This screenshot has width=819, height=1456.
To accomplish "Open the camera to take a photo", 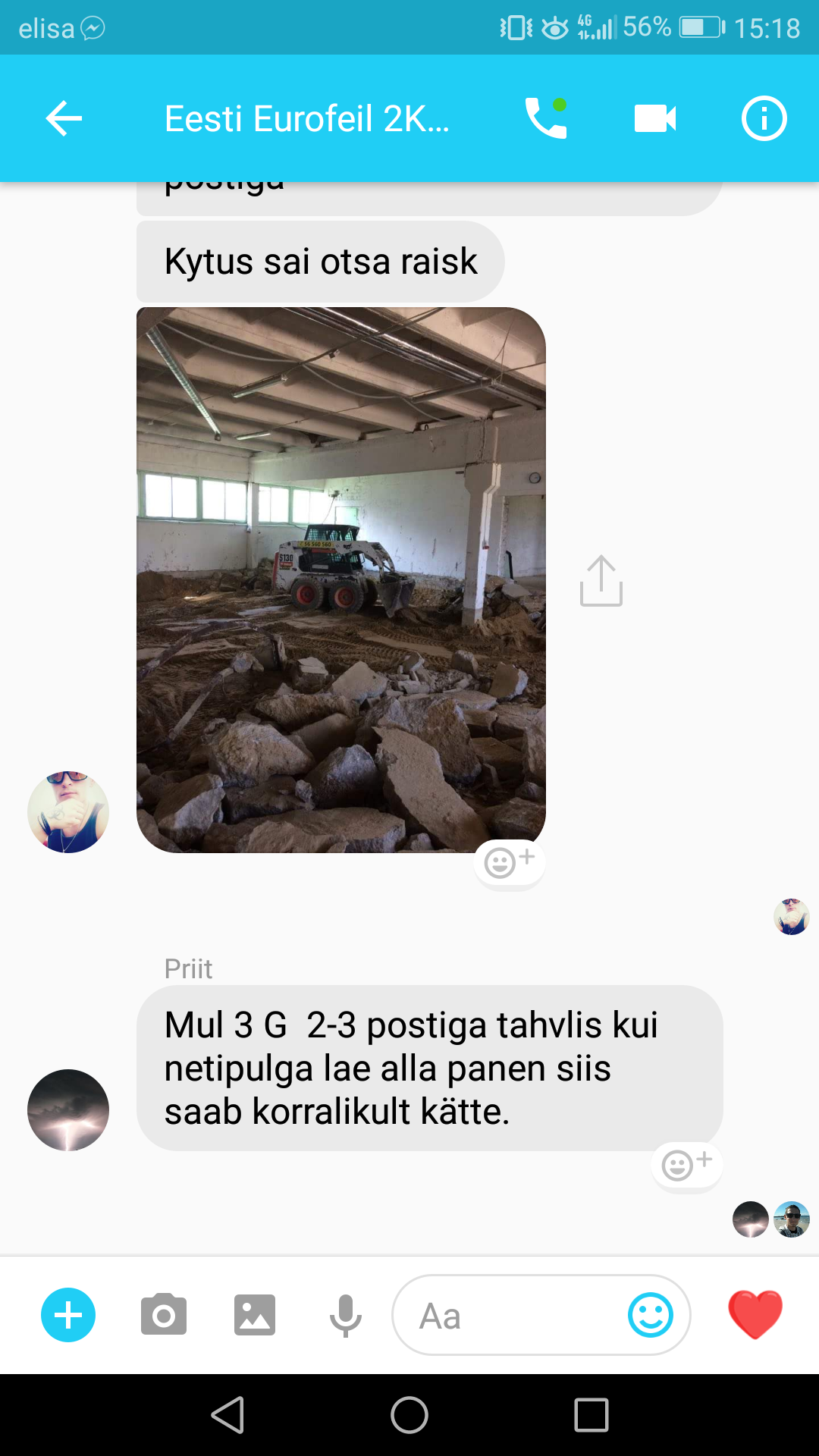I will [164, 1315].
